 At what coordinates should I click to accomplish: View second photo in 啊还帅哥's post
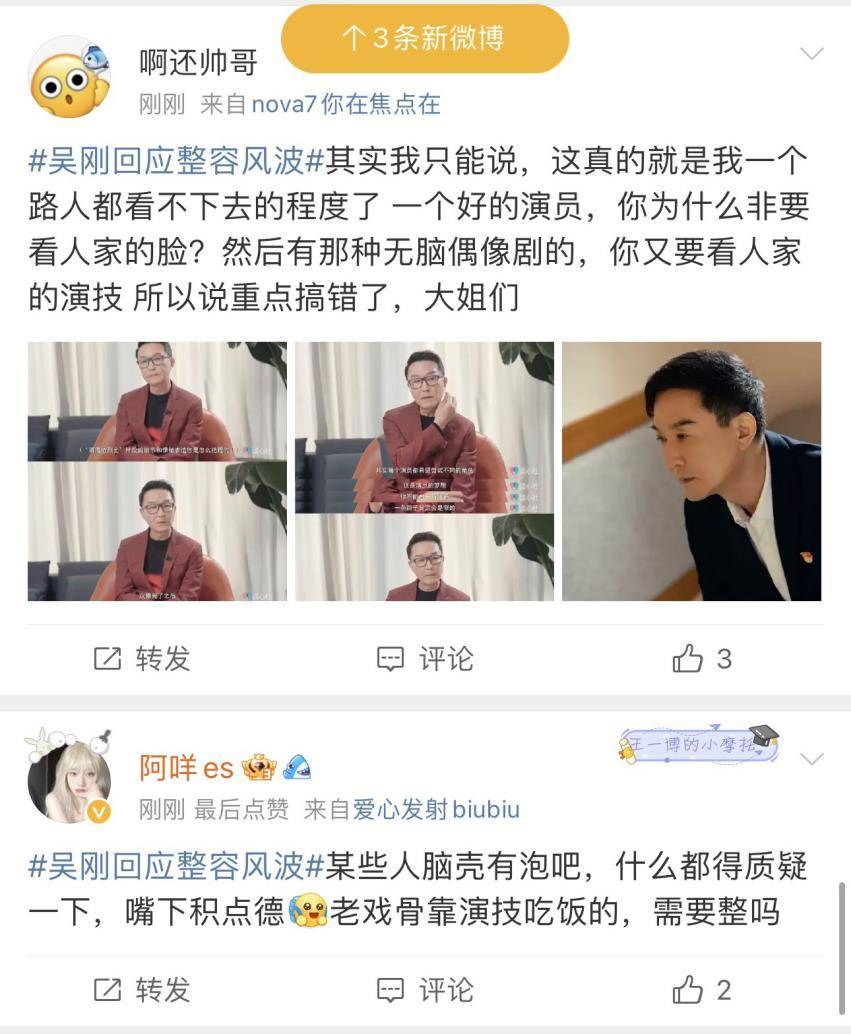click(424, 471)
